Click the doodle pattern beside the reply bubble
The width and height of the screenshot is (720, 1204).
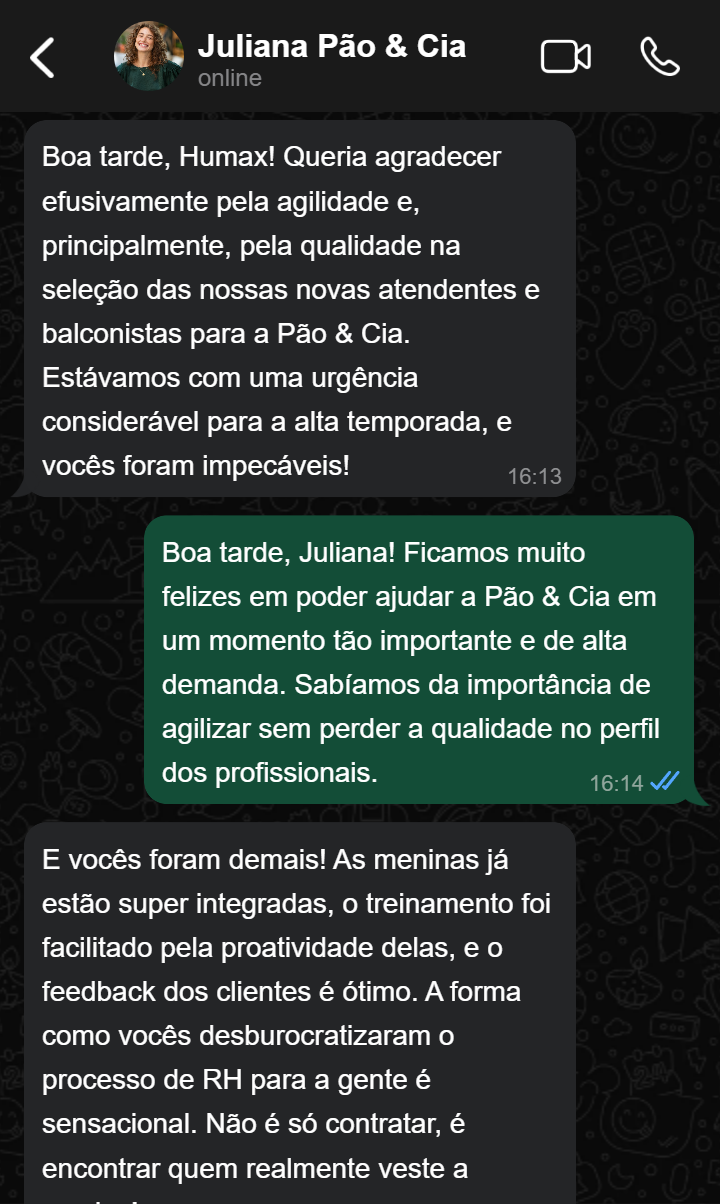coord(70,660)
